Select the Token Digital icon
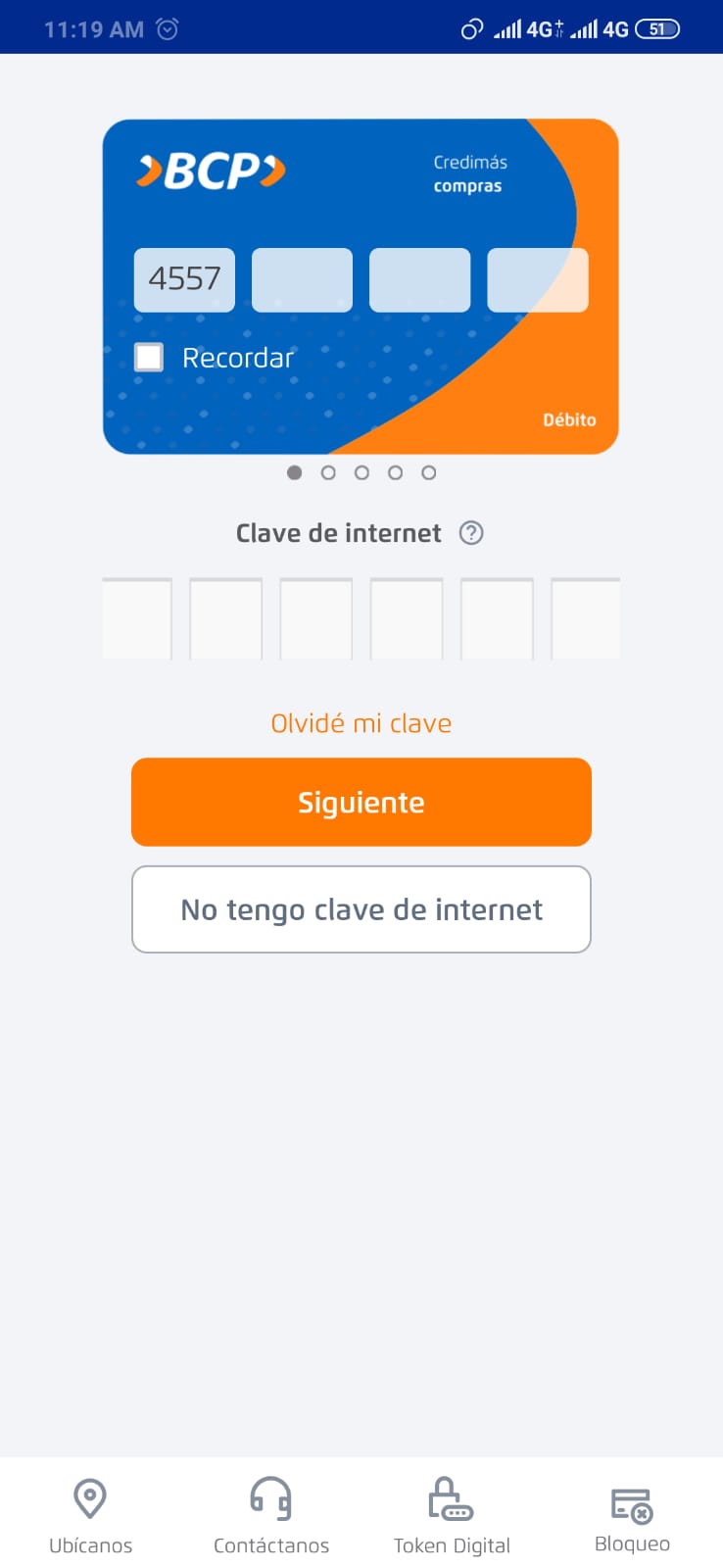Viewport: 723px width, 1568px height. [451, 1498]
